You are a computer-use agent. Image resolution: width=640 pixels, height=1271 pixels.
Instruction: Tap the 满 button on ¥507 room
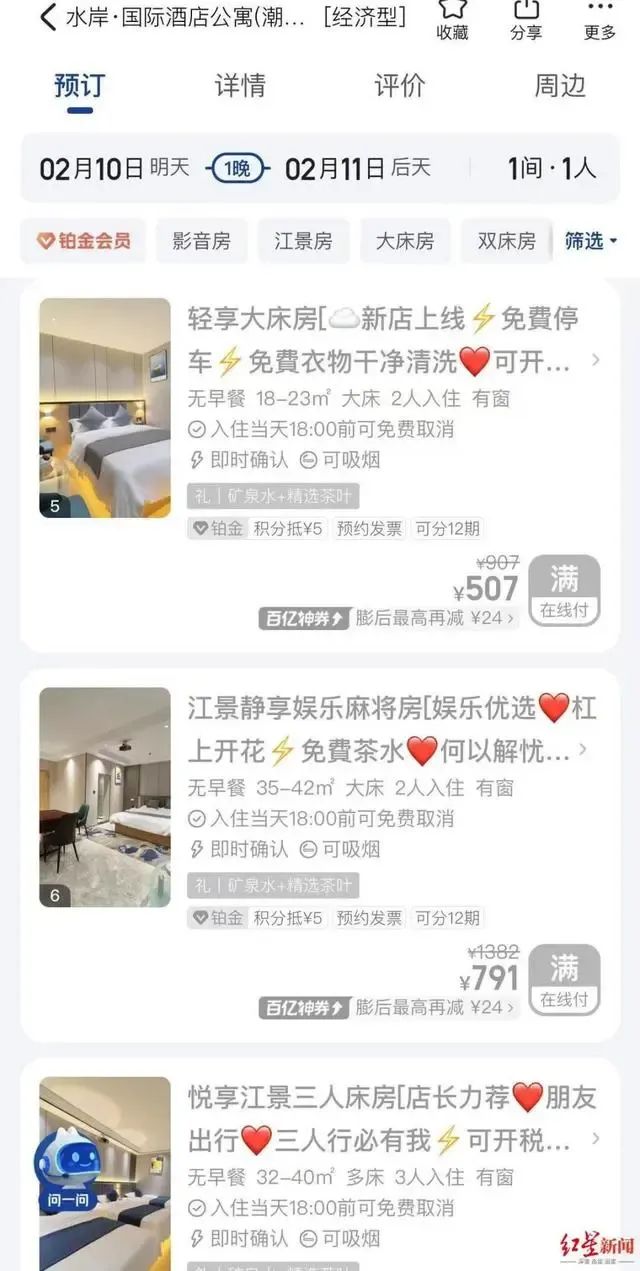[x=564, y=590]
